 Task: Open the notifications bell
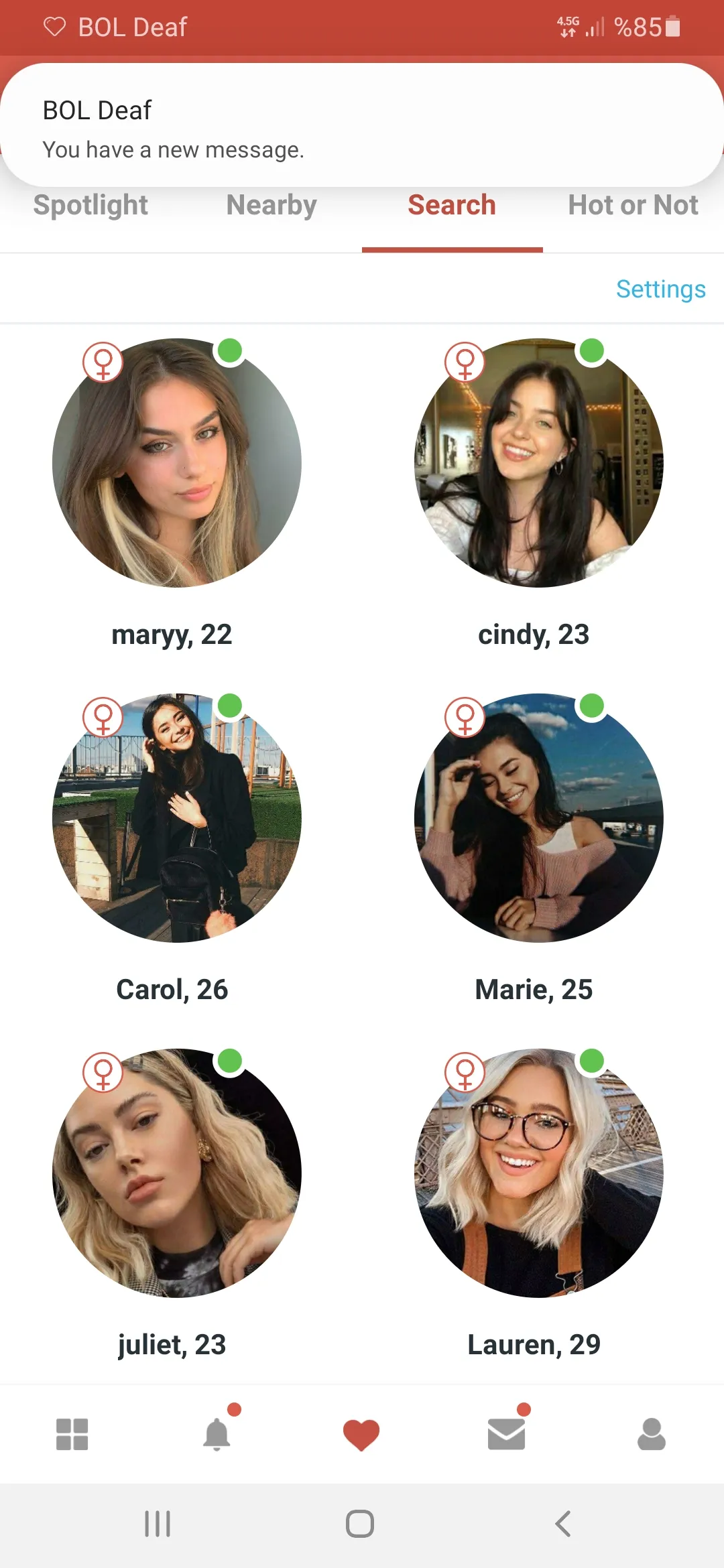point(217,1435)
